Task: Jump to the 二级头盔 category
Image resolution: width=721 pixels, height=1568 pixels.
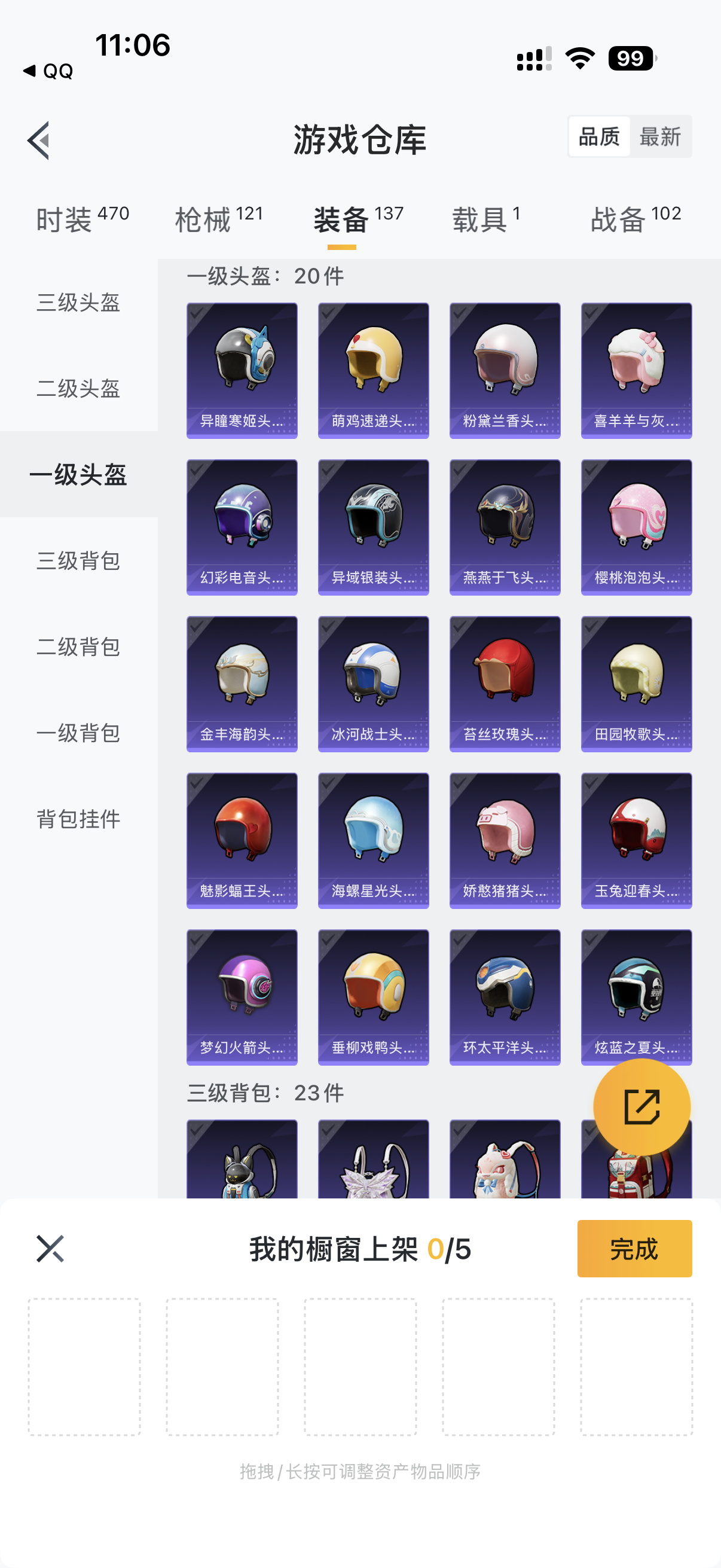Action: [x=78, y=388]
